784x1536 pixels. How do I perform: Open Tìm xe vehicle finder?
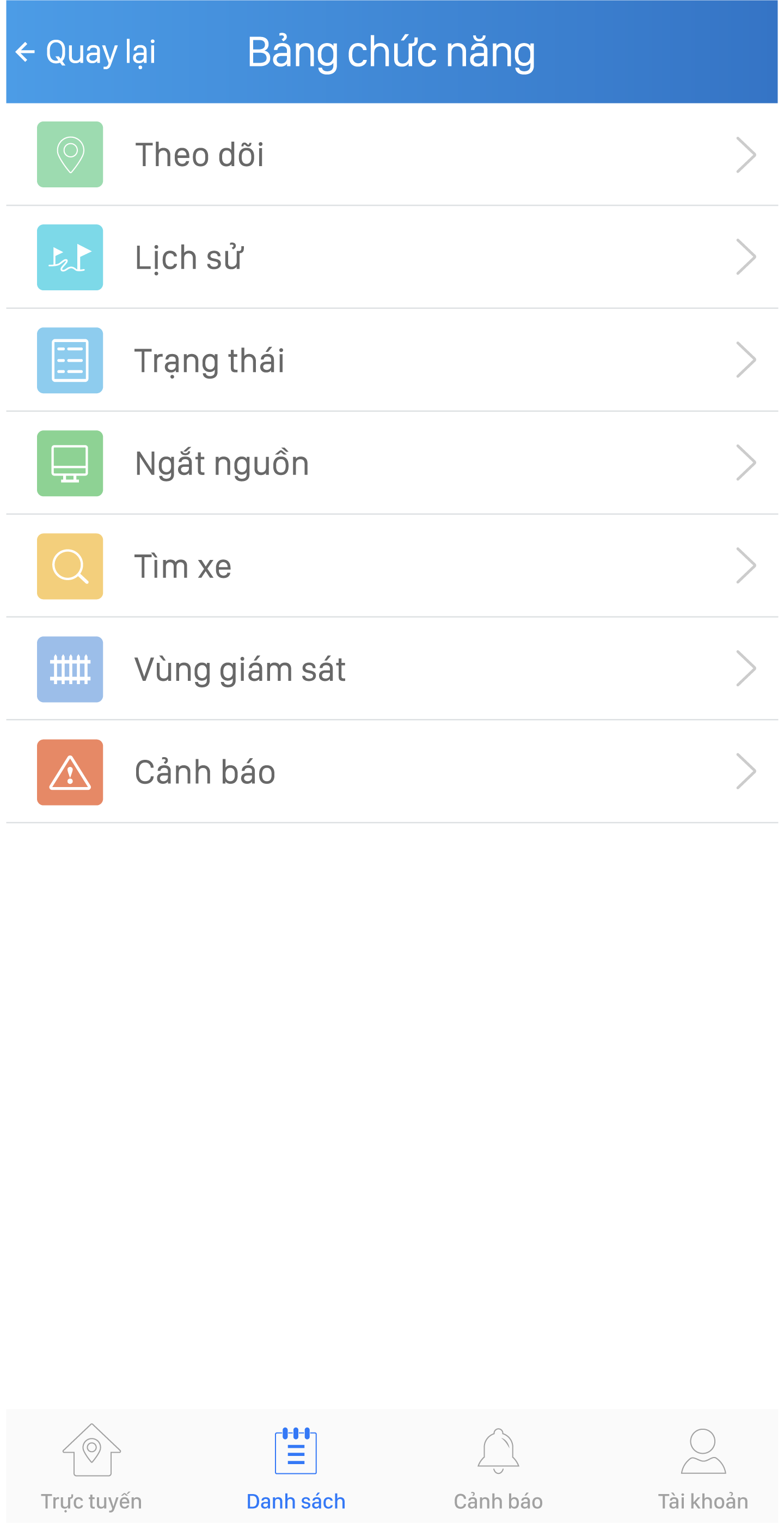[x=391, y=566]
